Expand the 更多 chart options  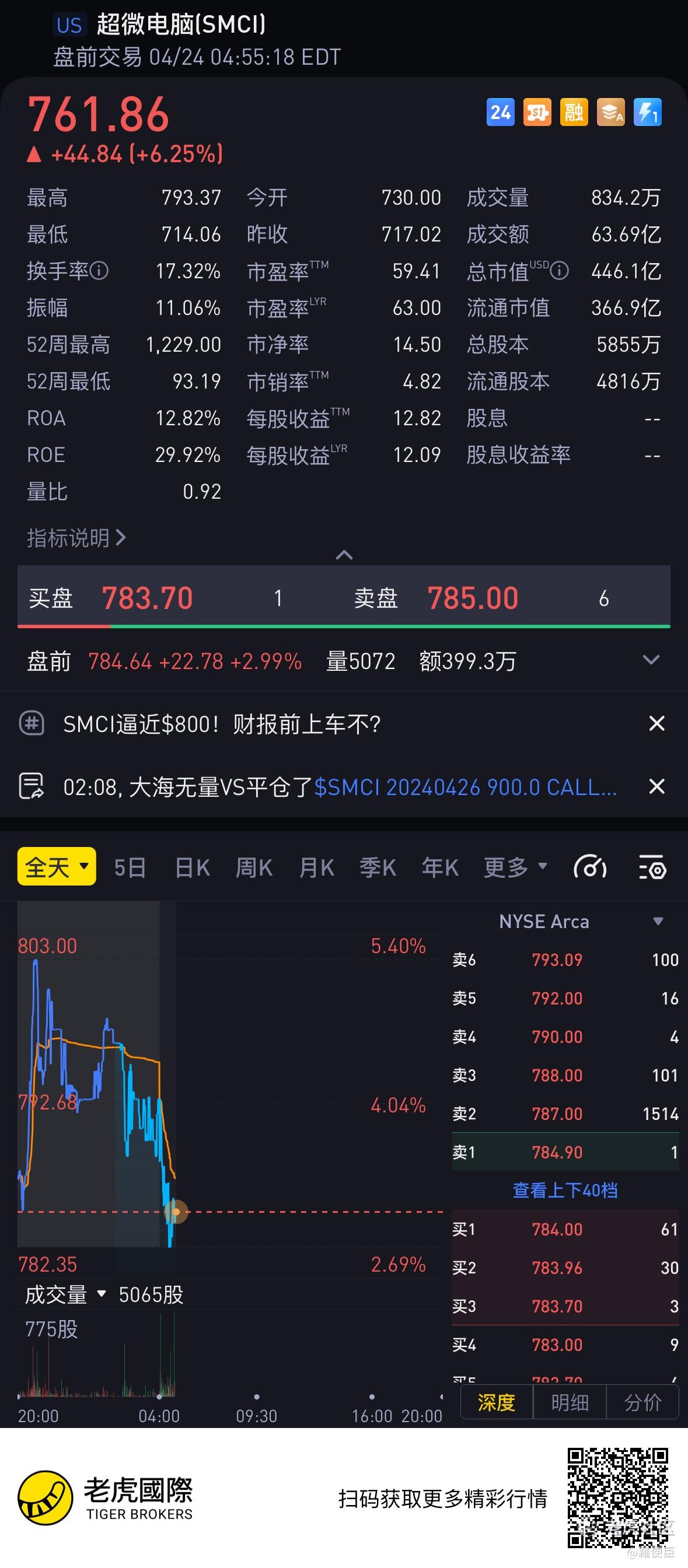tap(515, 867)
